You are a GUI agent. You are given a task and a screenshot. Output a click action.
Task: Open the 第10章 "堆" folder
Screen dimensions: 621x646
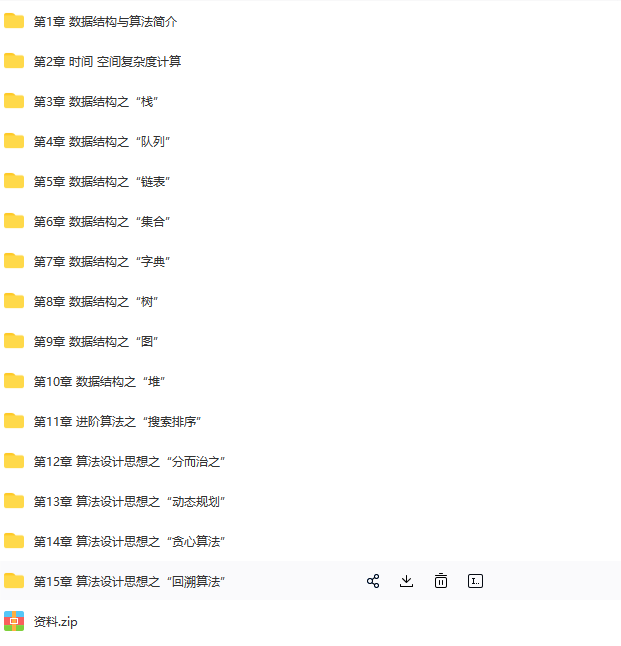(x=100, y=381)
